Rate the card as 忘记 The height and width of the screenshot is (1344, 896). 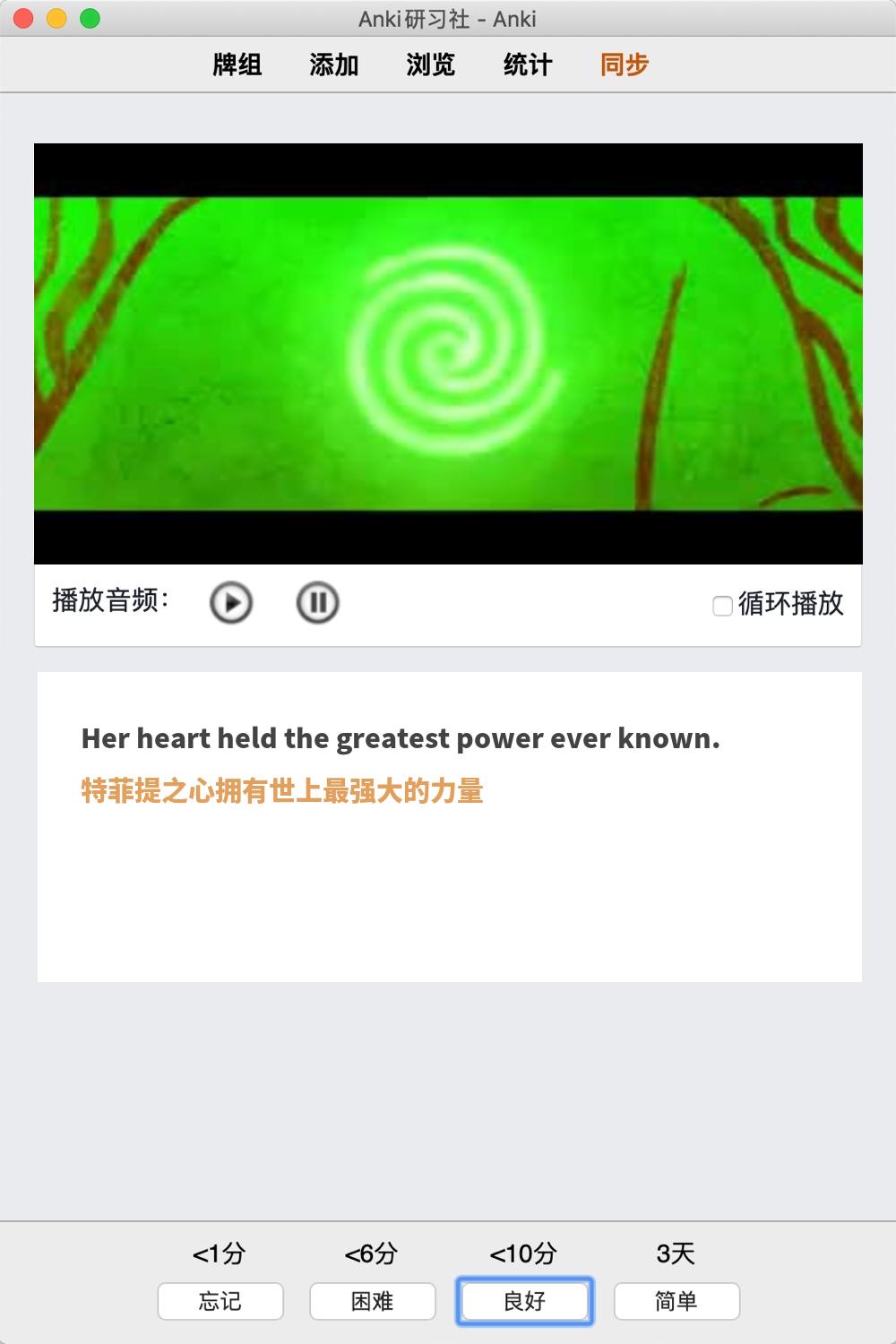(220, 1301)
